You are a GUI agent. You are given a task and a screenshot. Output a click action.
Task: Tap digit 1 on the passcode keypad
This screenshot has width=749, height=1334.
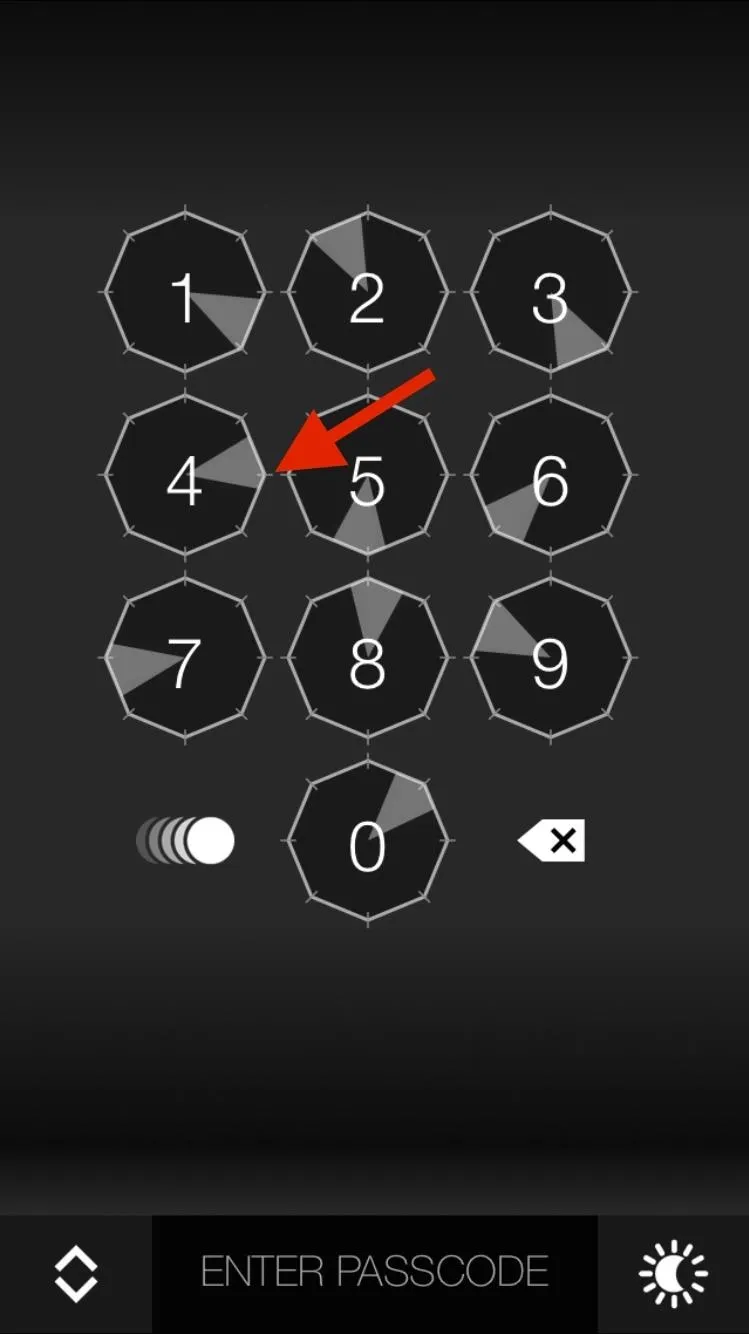pyautogui.click(x=185, y=292)
